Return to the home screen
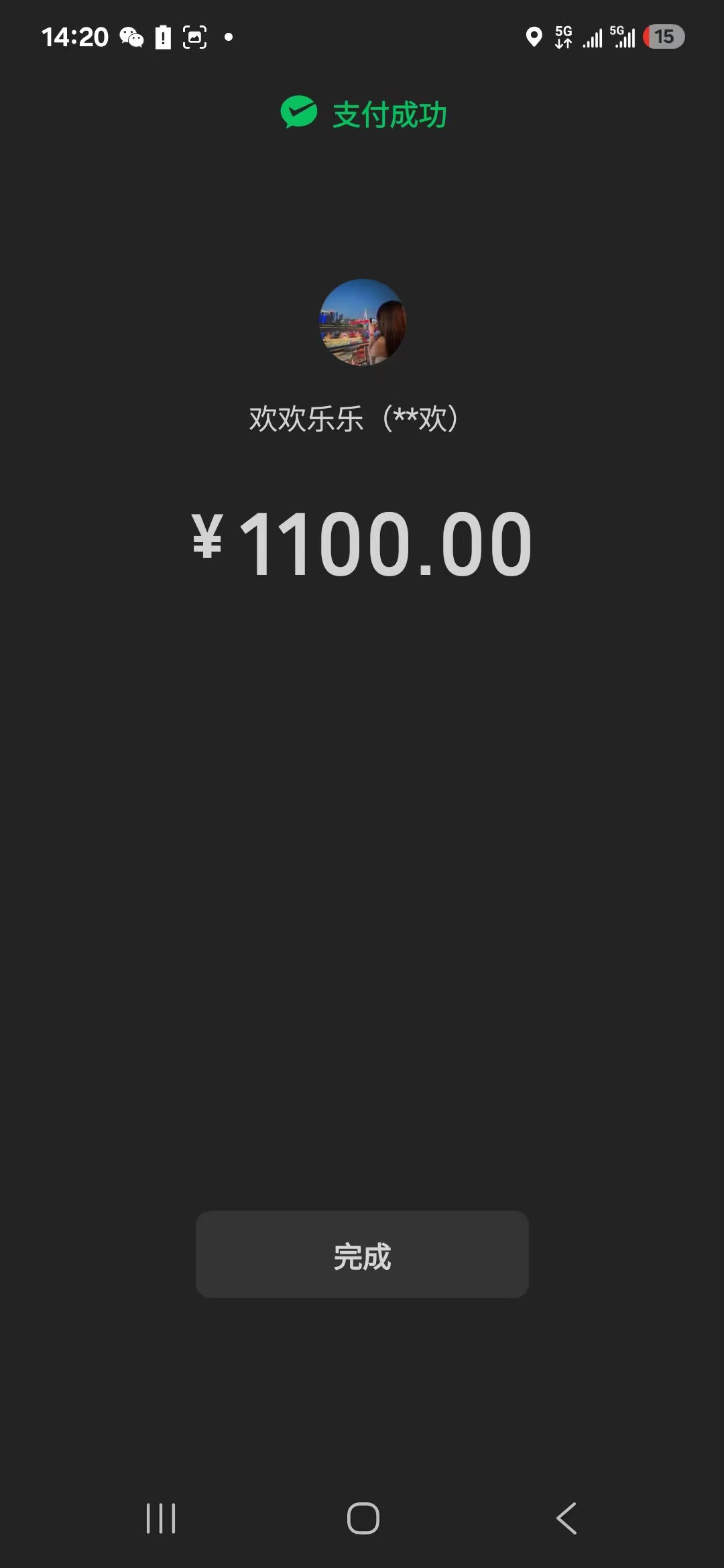 (363, 1518)
